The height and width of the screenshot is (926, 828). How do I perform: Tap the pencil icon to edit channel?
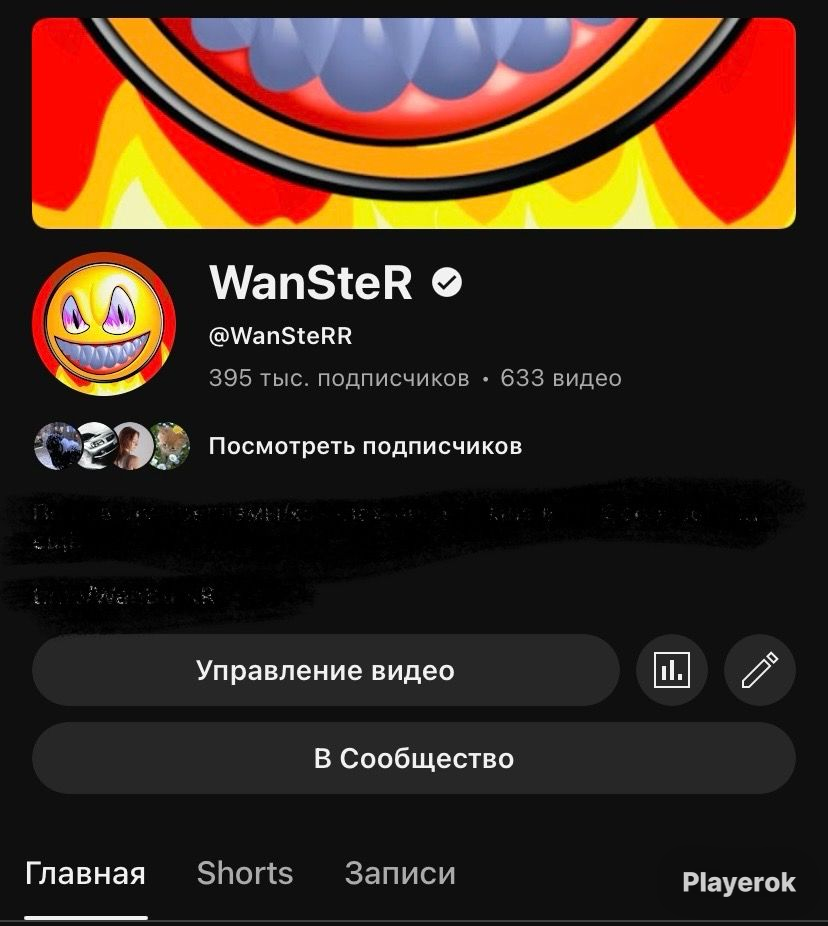tap(759, 670)
